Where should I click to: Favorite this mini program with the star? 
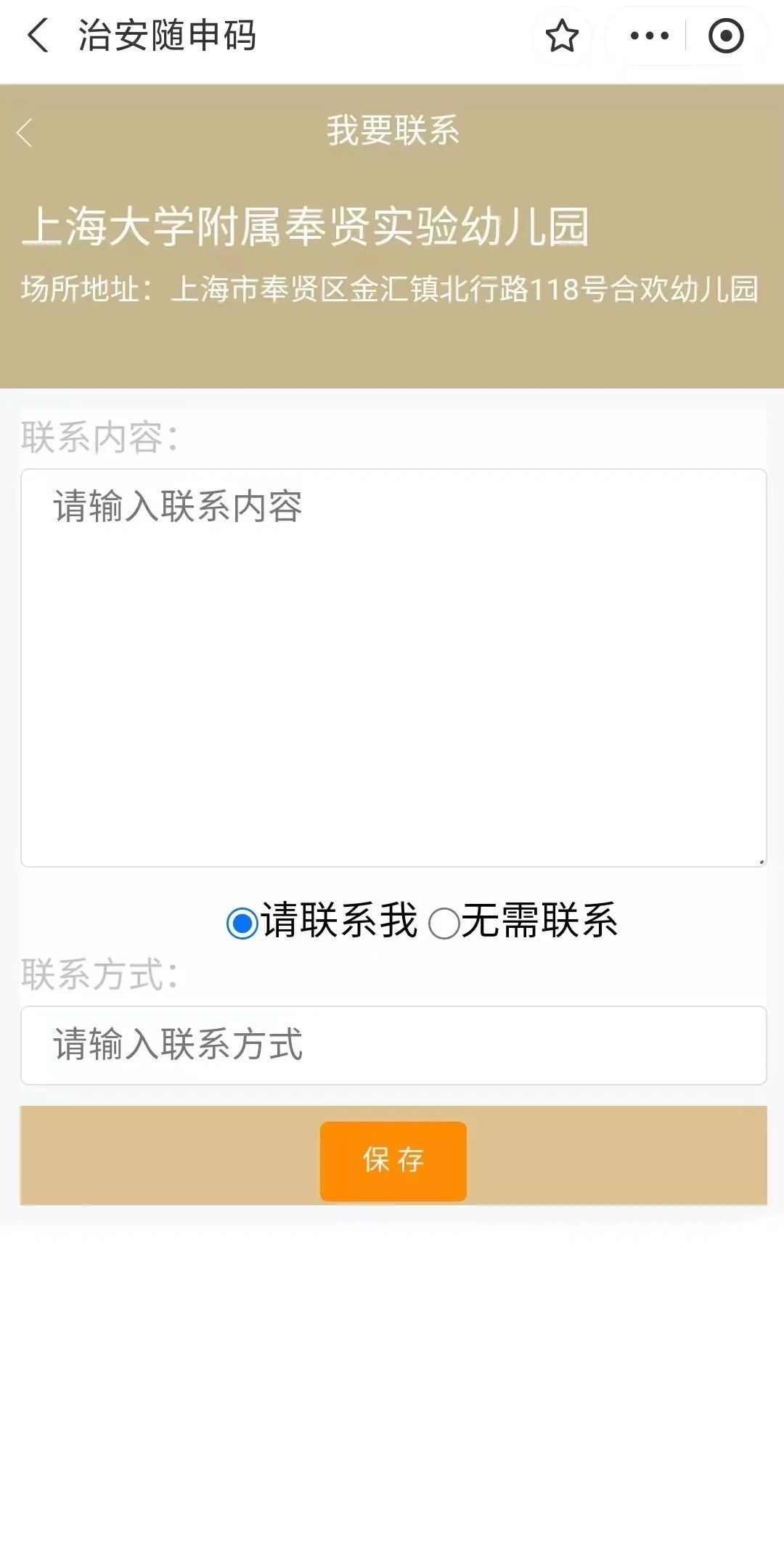(562, 36)
